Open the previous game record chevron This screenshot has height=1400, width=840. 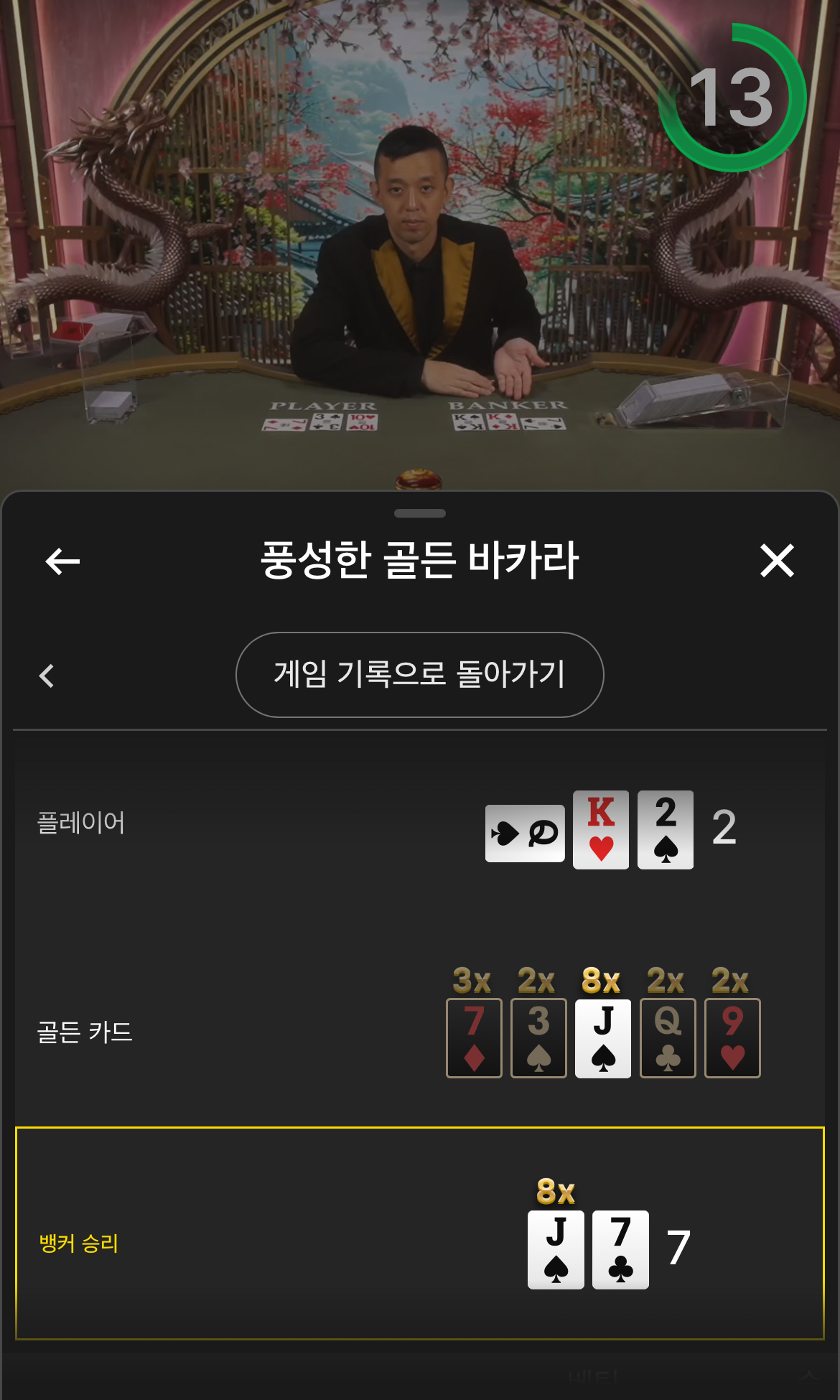[47, 676]
